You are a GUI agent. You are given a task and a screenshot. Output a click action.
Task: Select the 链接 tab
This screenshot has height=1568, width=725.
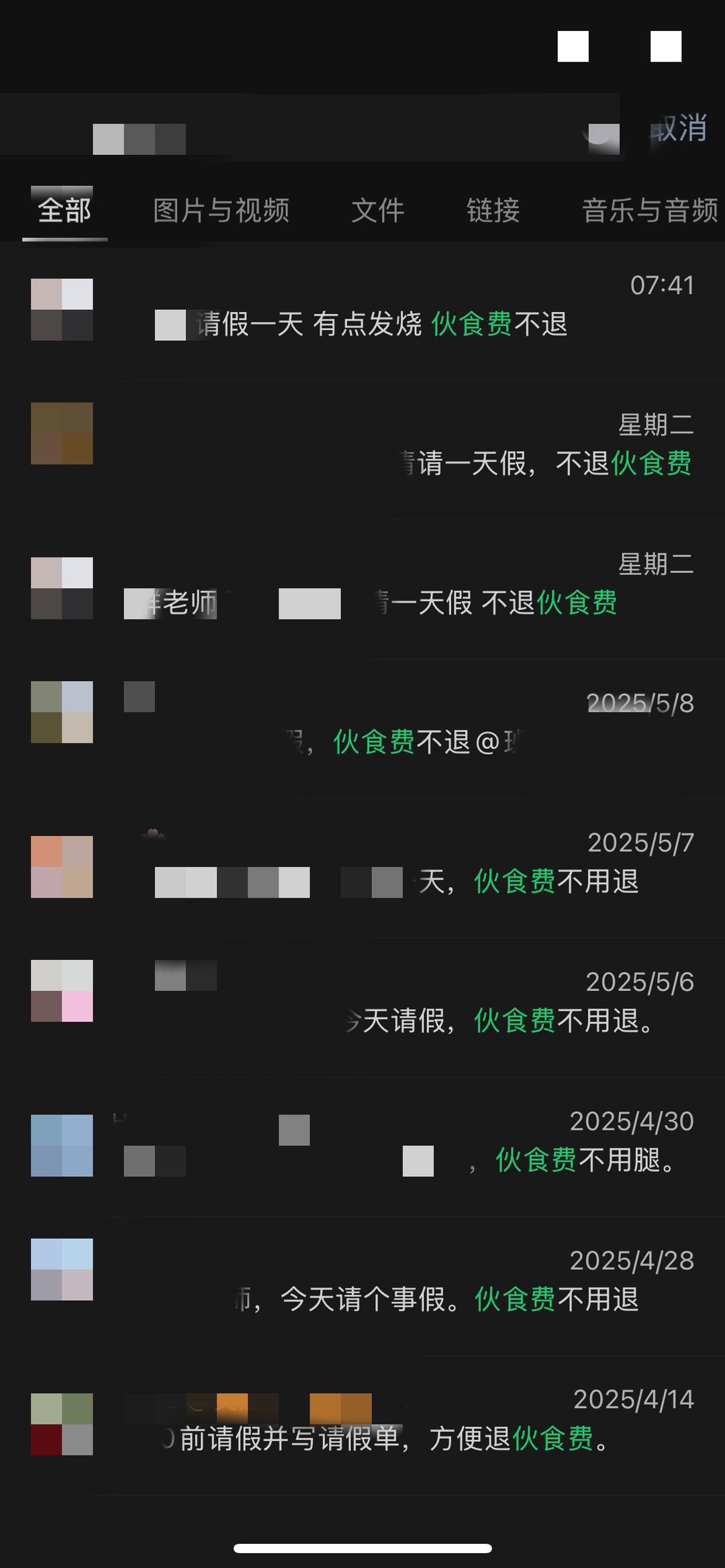(x=493, y=211)
